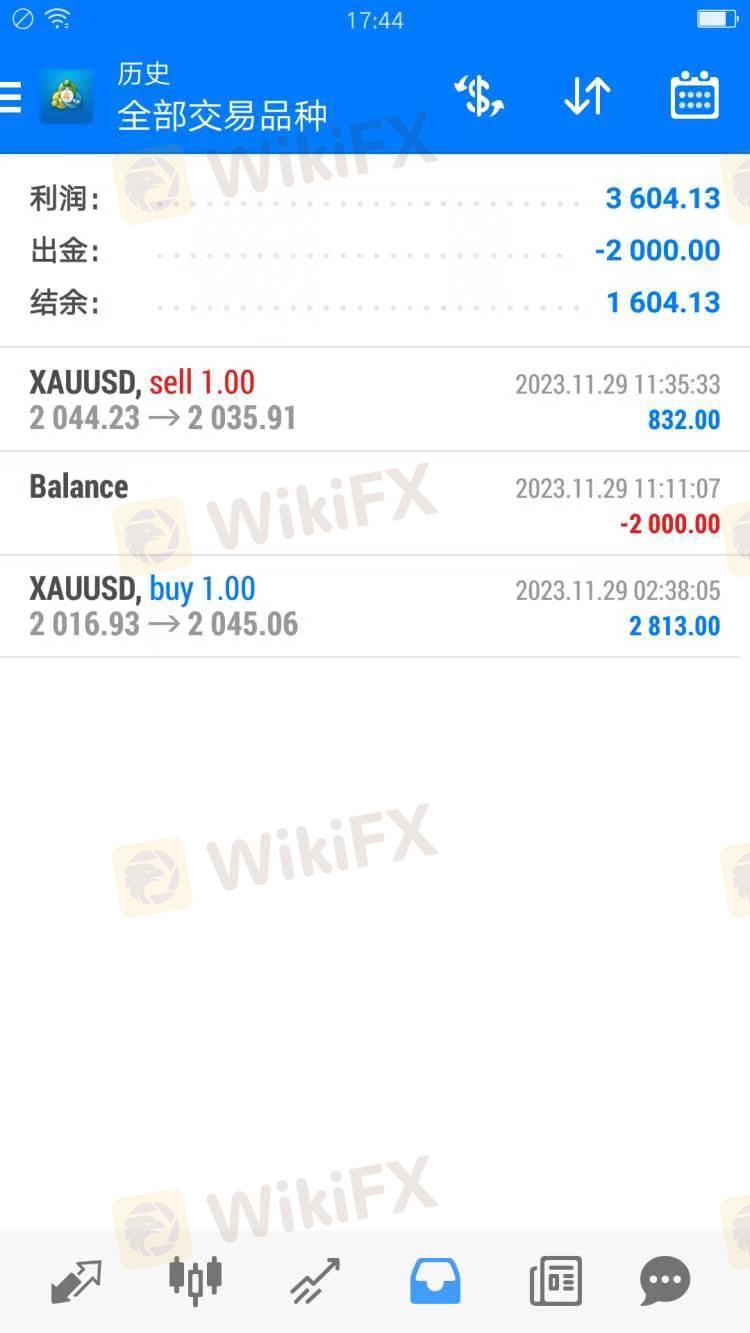Select the Balance -2 000.00 entry

click(x=375, y=504)
